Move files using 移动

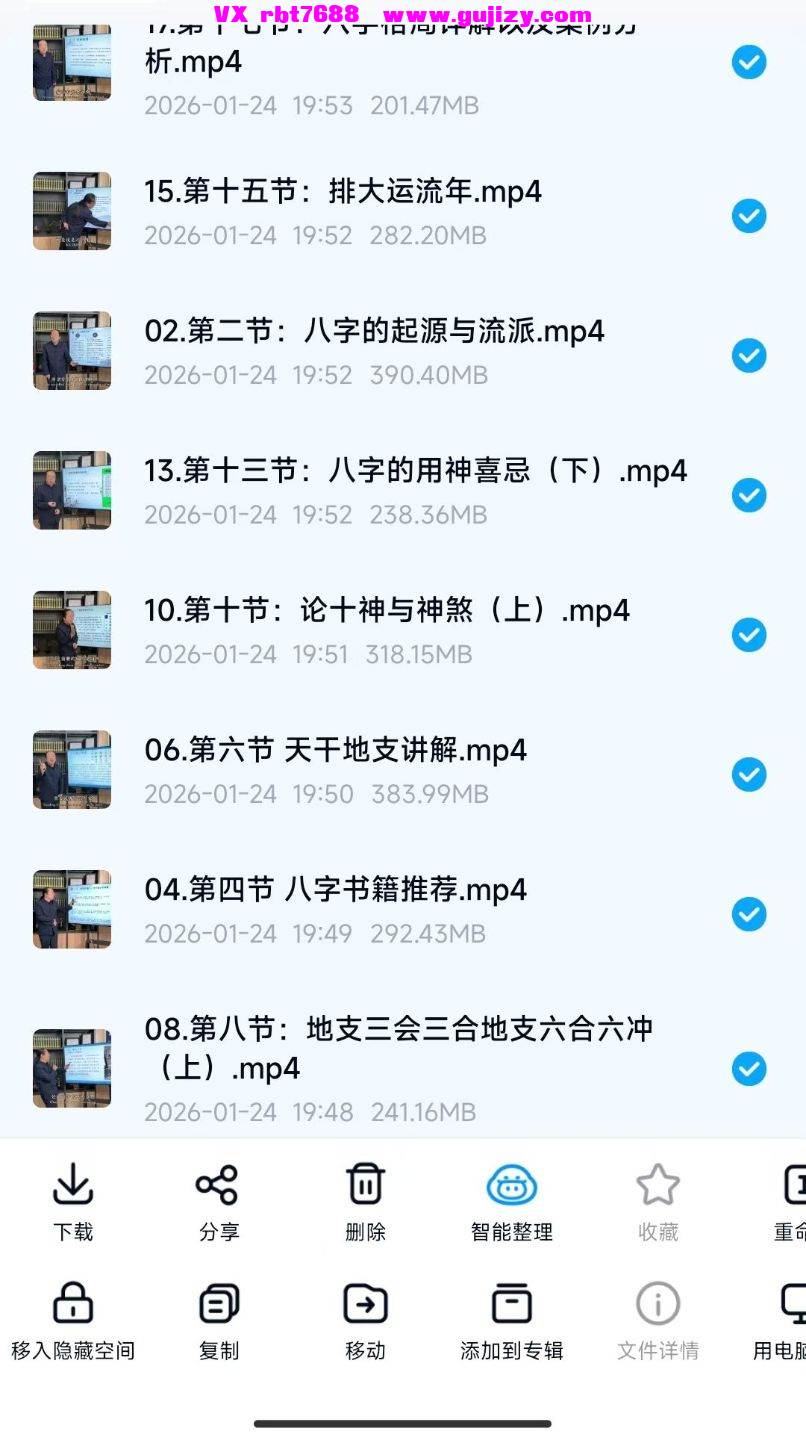point(365,1322)
